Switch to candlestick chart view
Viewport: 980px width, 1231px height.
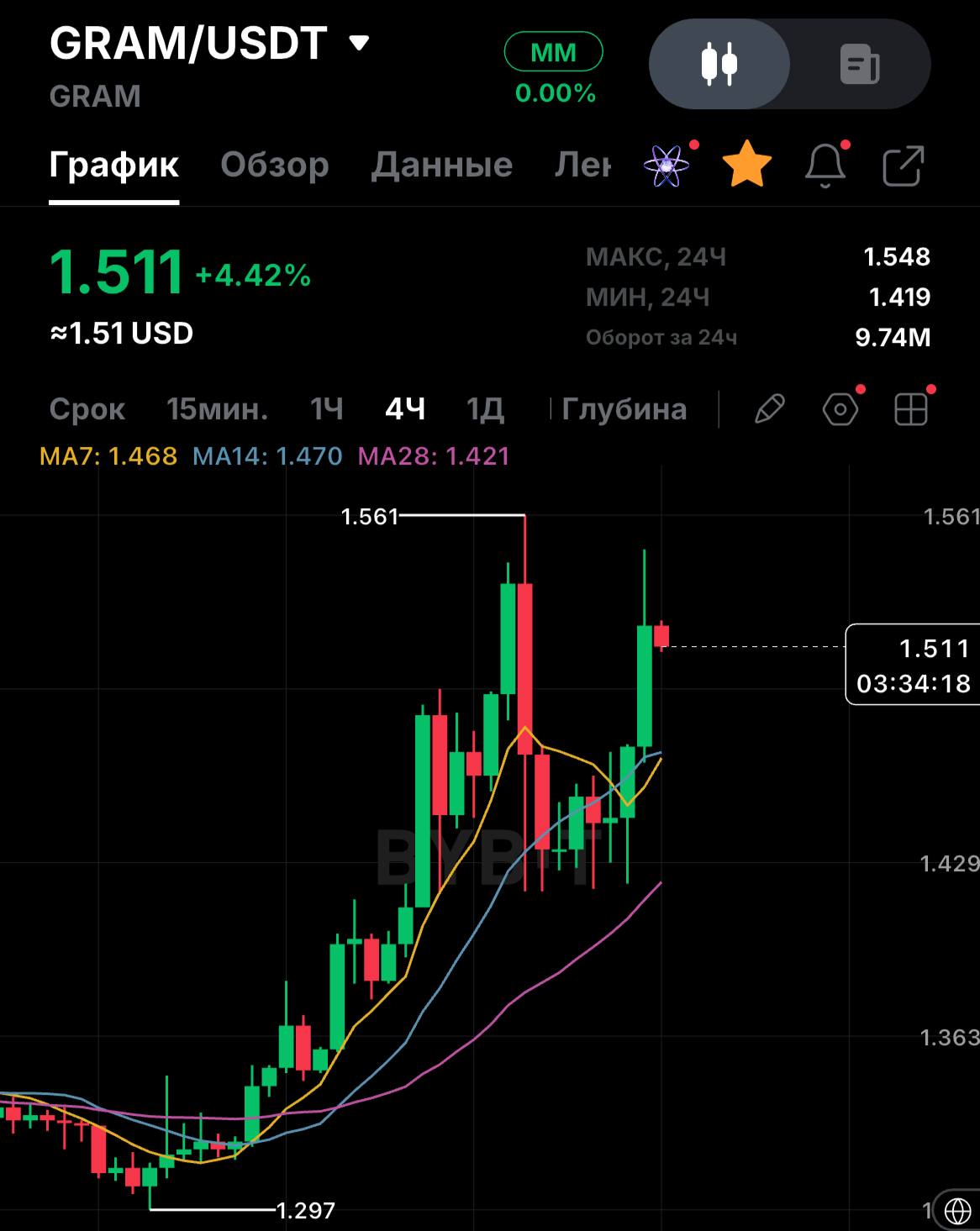pos(719,64)
